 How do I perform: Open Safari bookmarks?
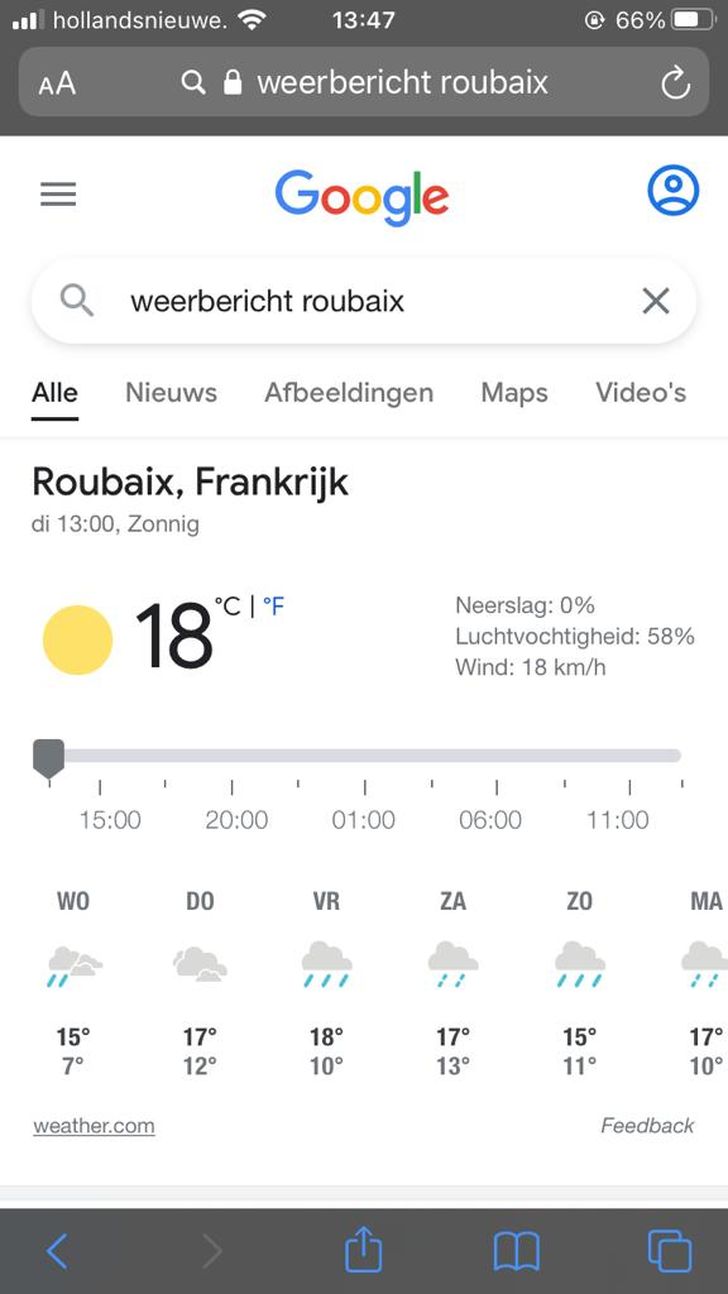click(516, 1250)
